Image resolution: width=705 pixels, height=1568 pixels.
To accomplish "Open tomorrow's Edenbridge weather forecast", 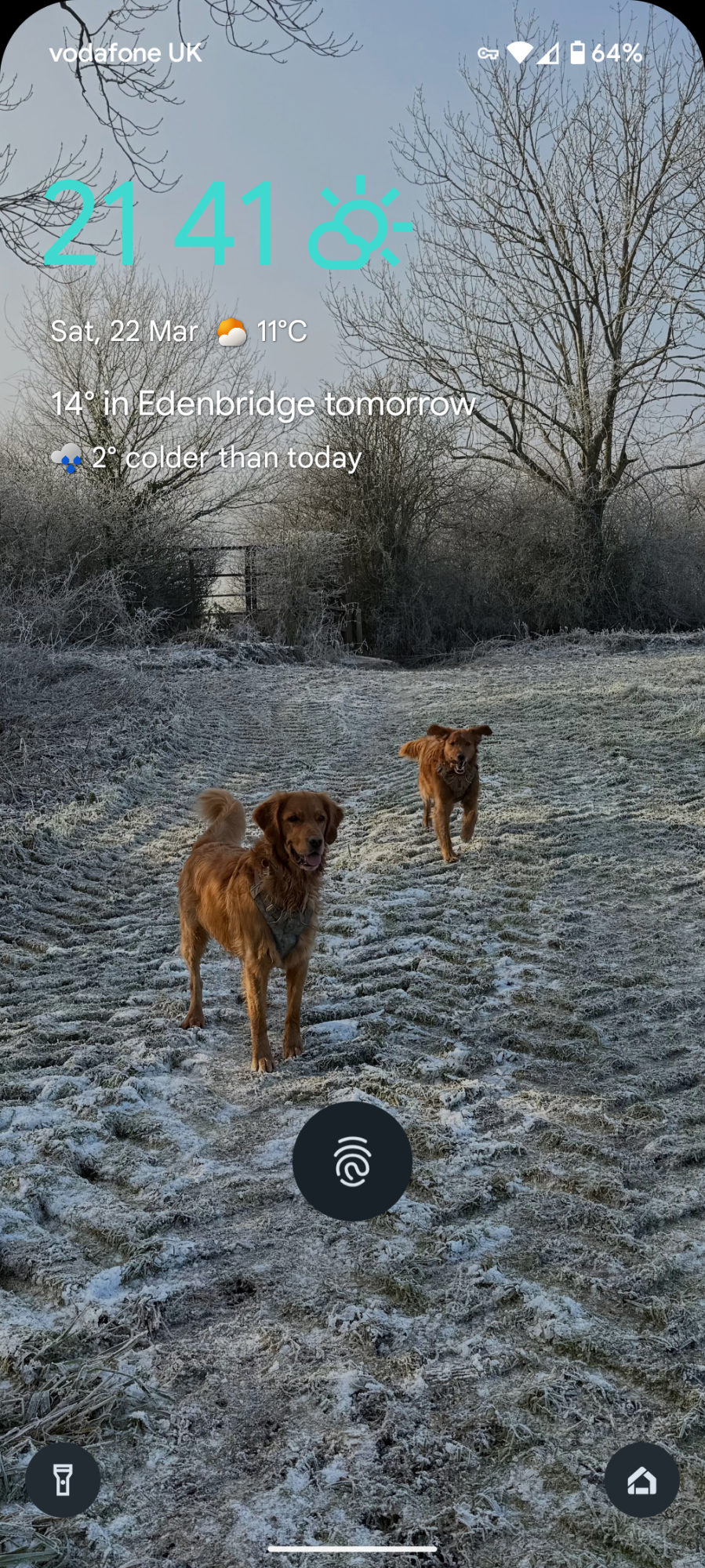I will [263, 405].
